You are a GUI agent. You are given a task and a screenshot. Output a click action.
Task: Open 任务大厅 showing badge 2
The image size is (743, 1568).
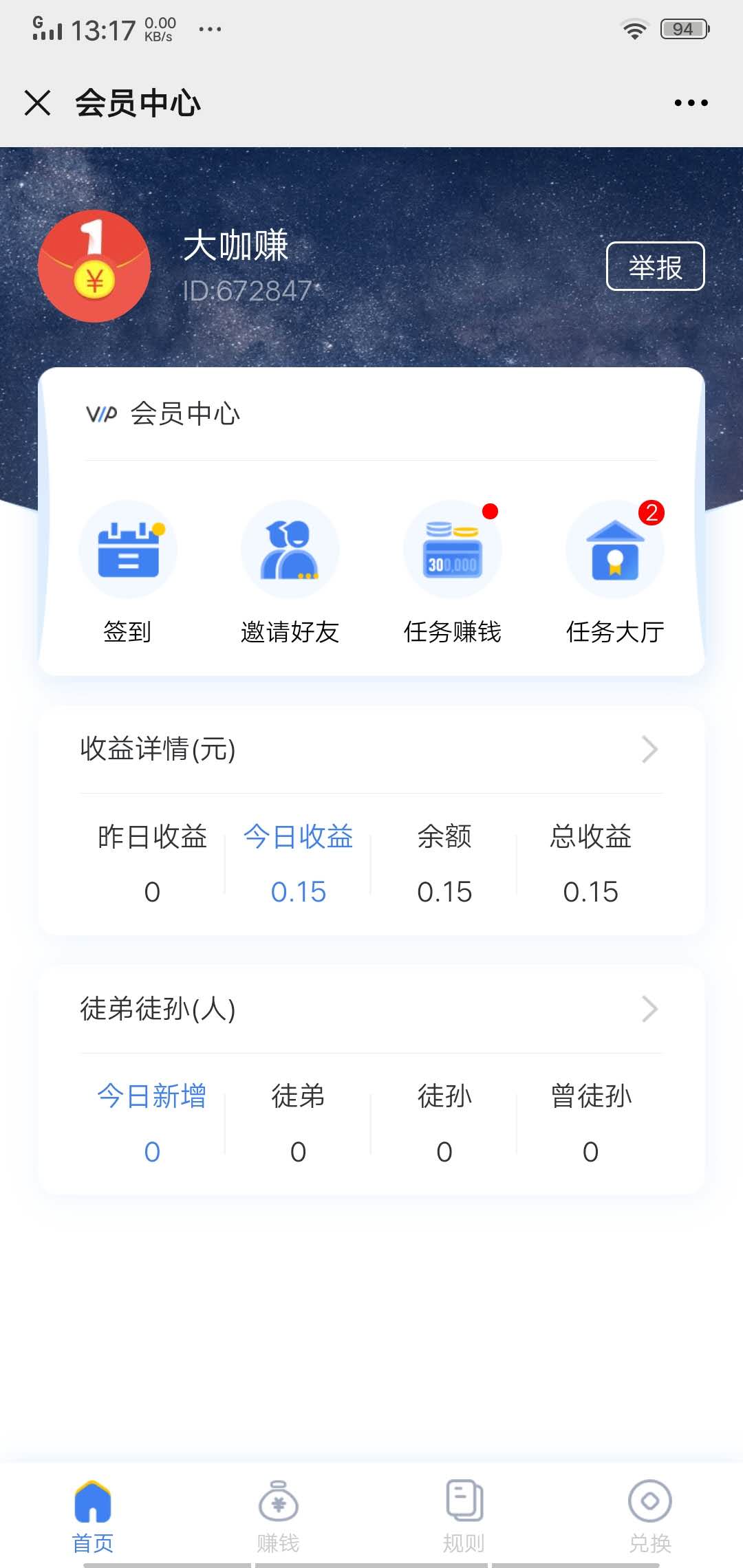coord(615,549)
